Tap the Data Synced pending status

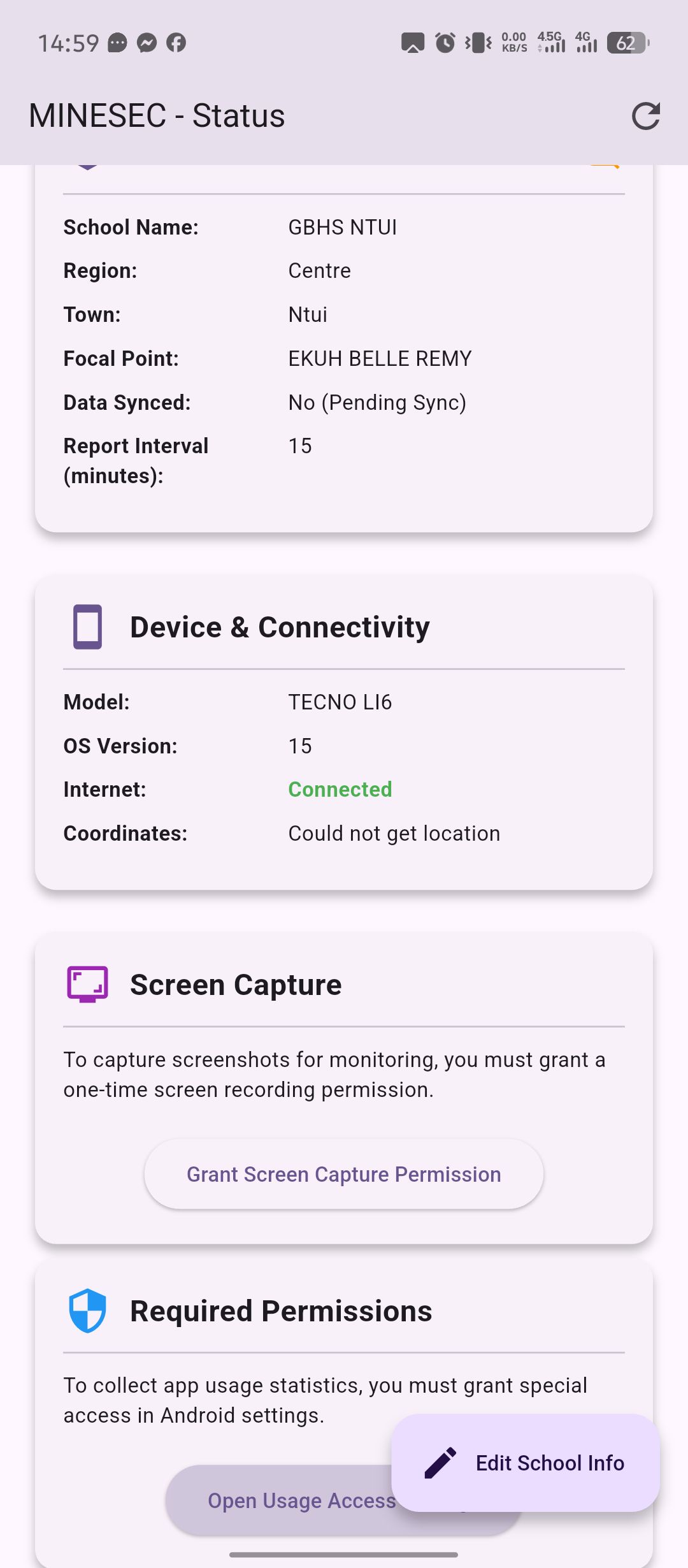coord(376,402)
